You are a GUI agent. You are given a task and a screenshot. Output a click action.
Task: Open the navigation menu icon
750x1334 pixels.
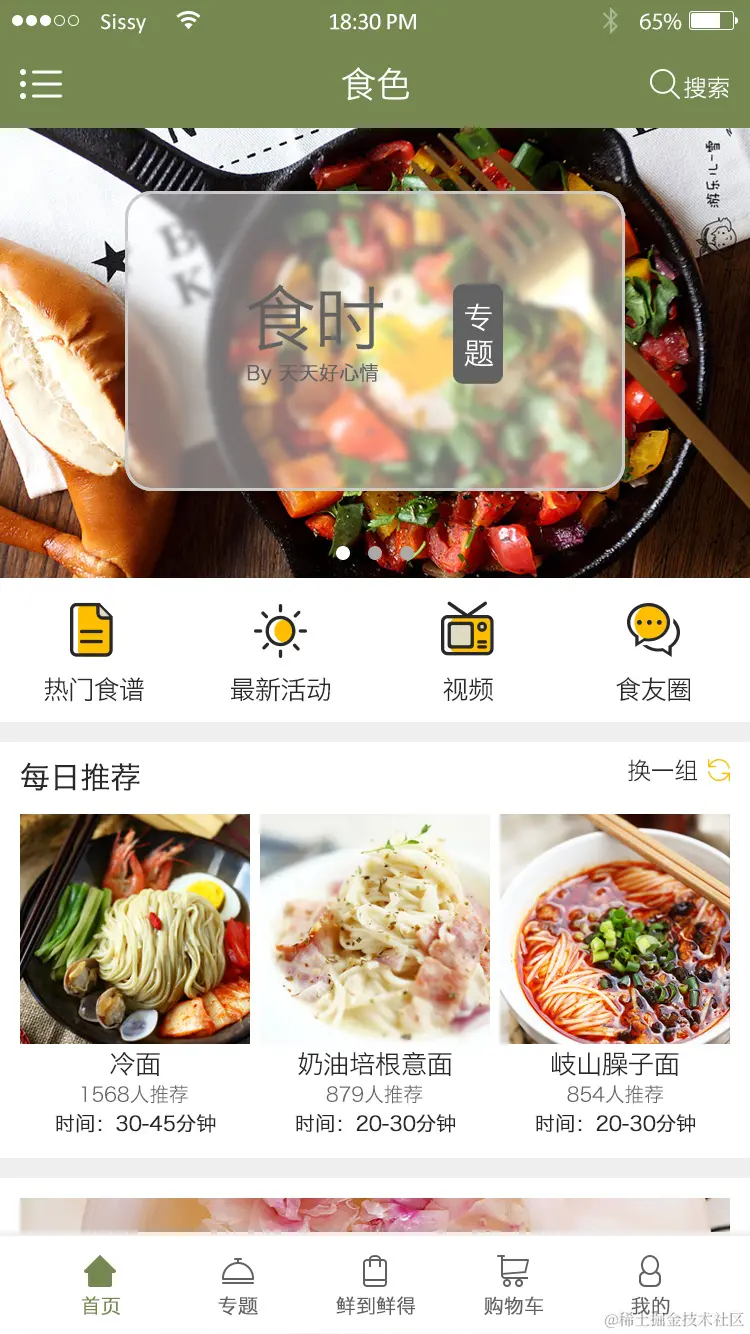coord(42,85)
